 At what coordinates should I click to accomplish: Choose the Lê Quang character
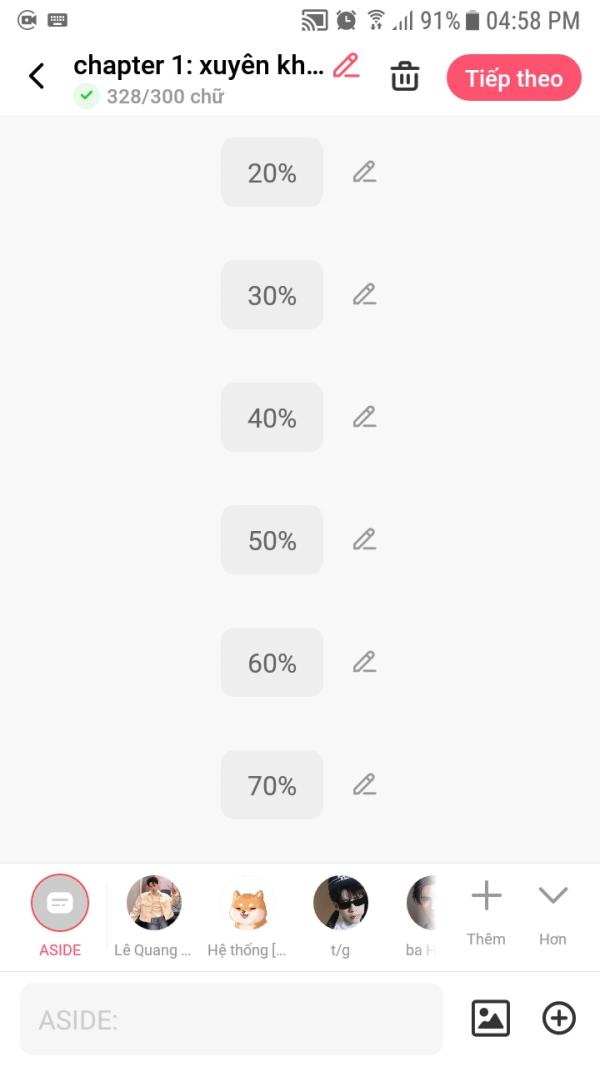click(153, 915)
